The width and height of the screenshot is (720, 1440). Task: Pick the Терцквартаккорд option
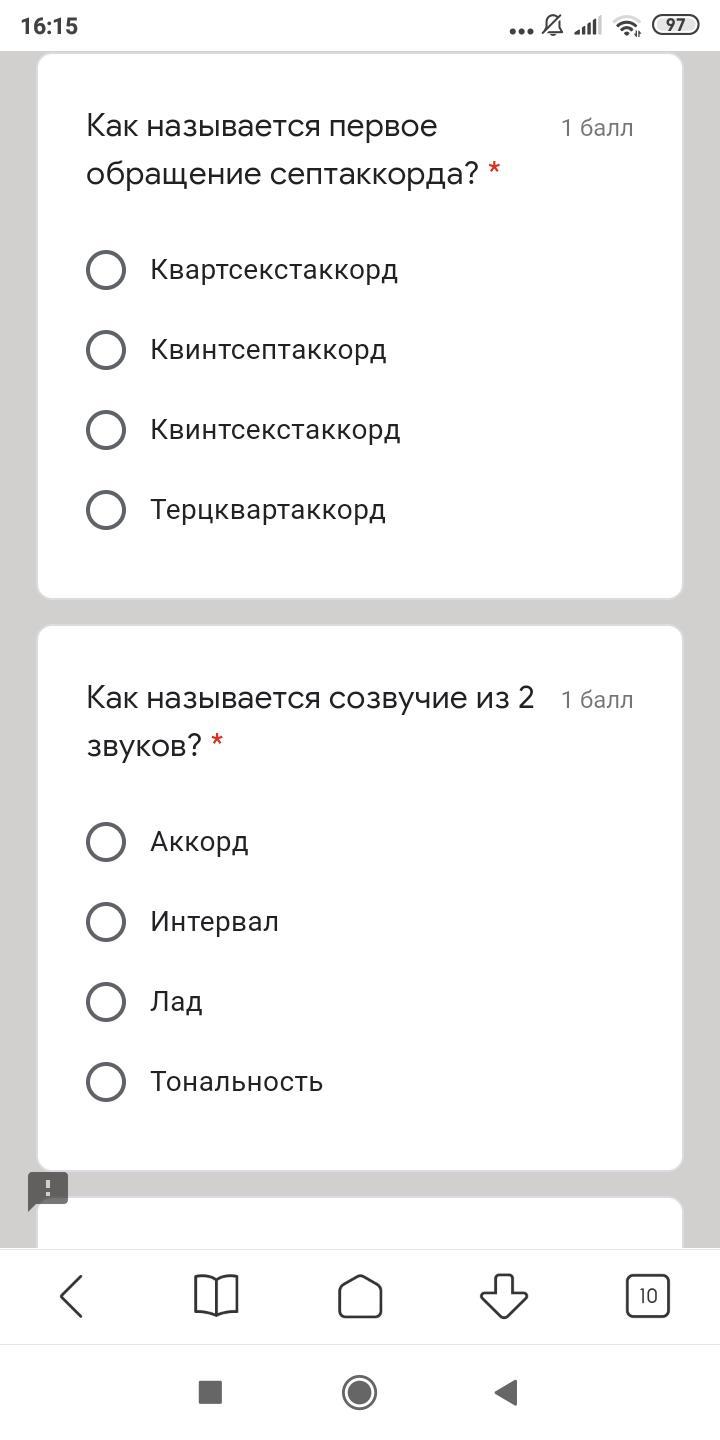(106, 510)
